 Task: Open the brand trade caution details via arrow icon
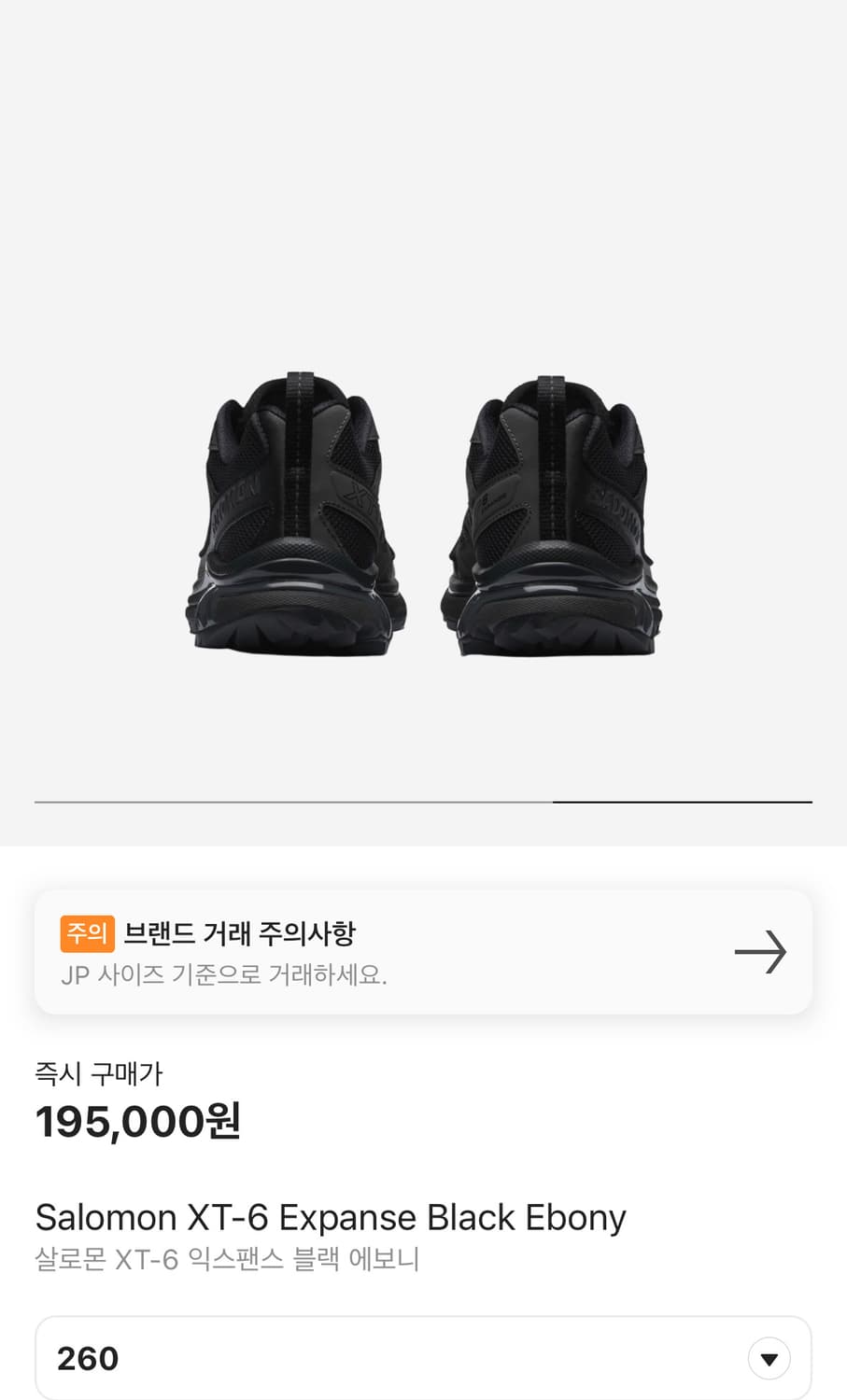point(761,952)
